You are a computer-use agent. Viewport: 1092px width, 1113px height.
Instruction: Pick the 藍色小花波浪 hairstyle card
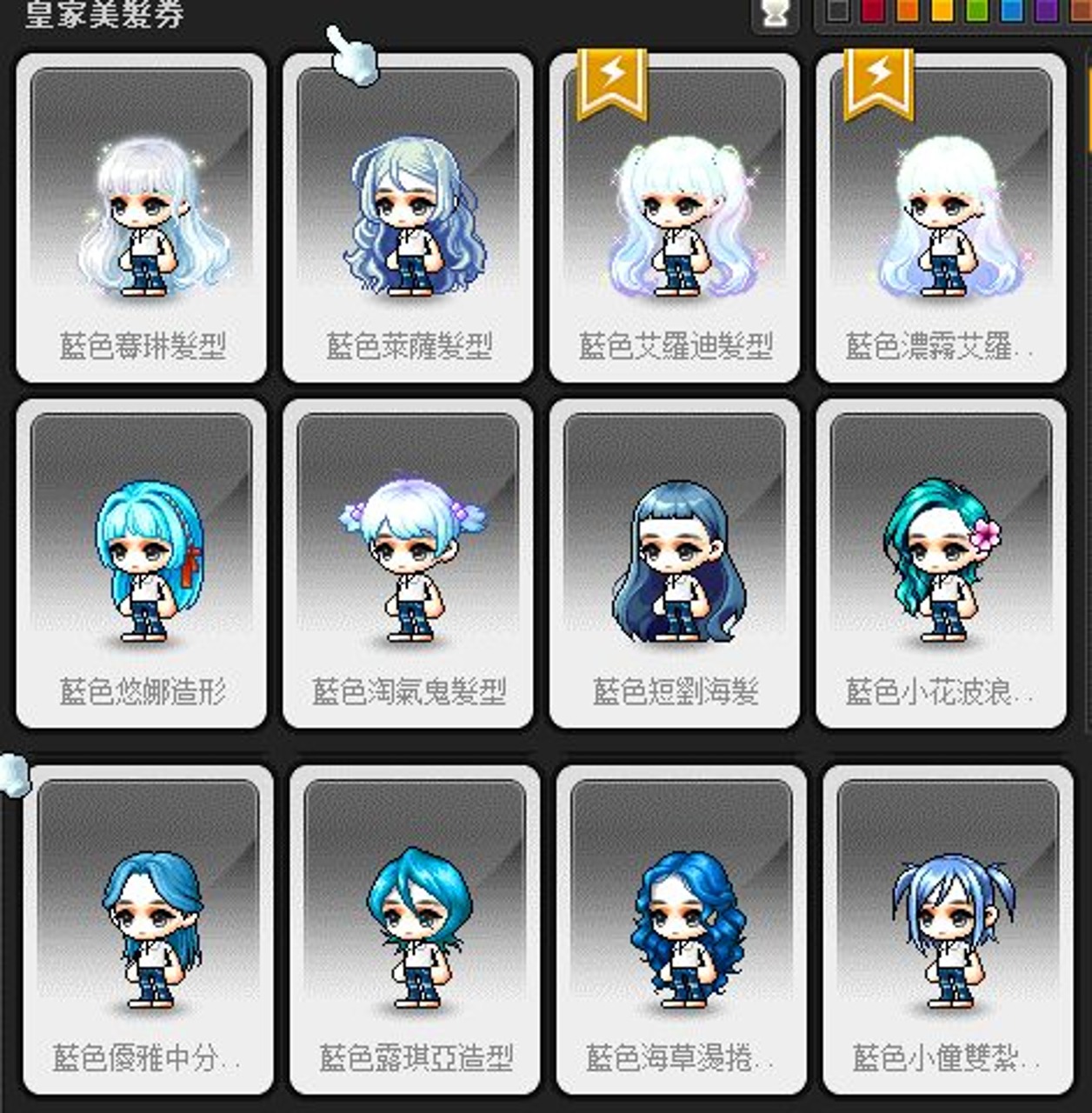click(x=942, y=563)
